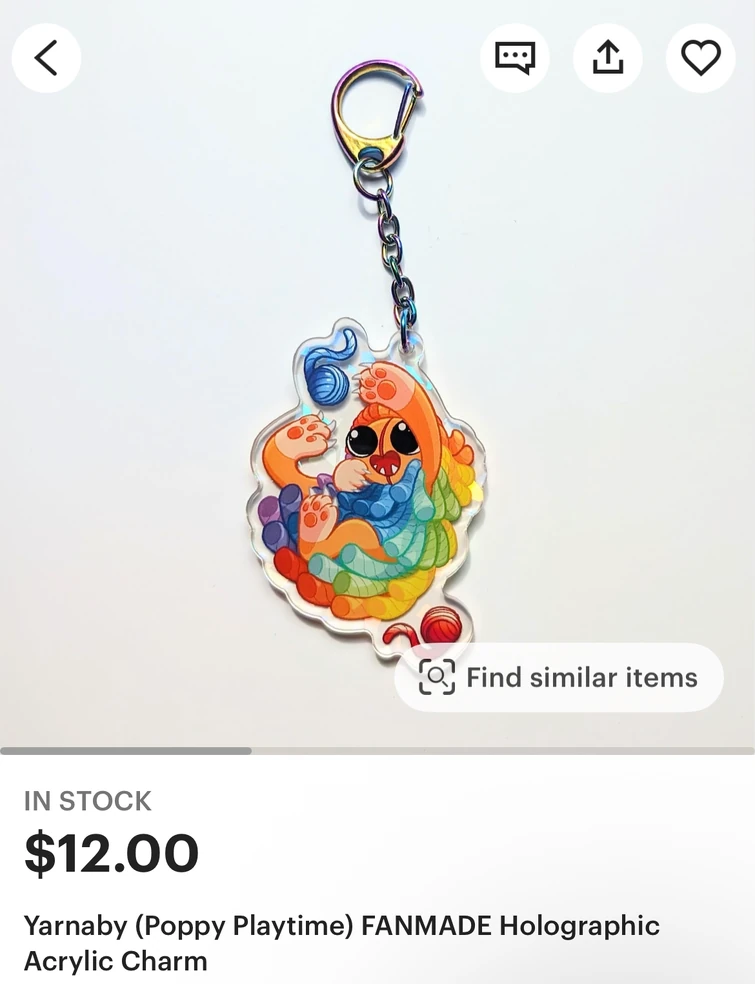Find similar items to this charm
The width and height of the screenshot is (755, 984).
558,677
